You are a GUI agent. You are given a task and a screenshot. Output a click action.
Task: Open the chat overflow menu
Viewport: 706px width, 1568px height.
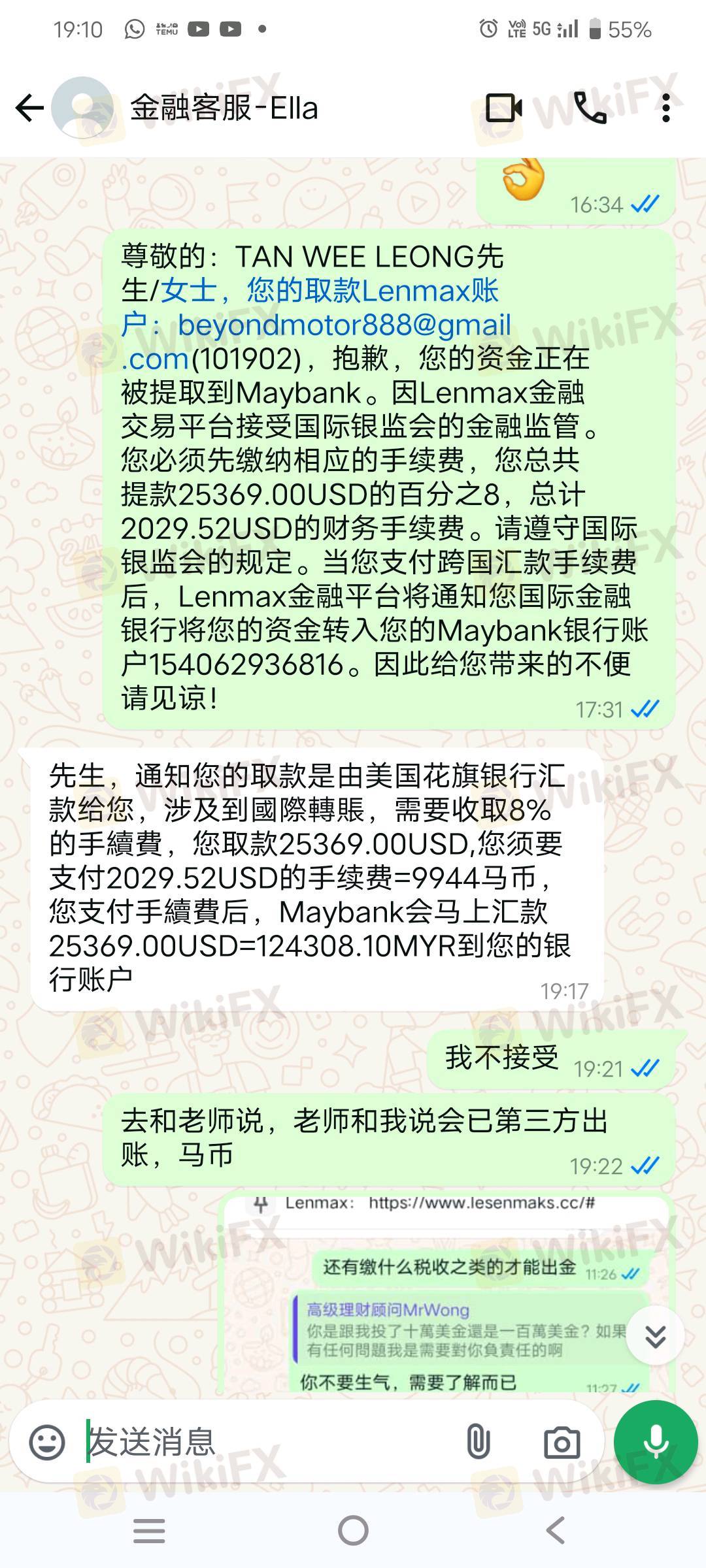(x=665, y=108)
